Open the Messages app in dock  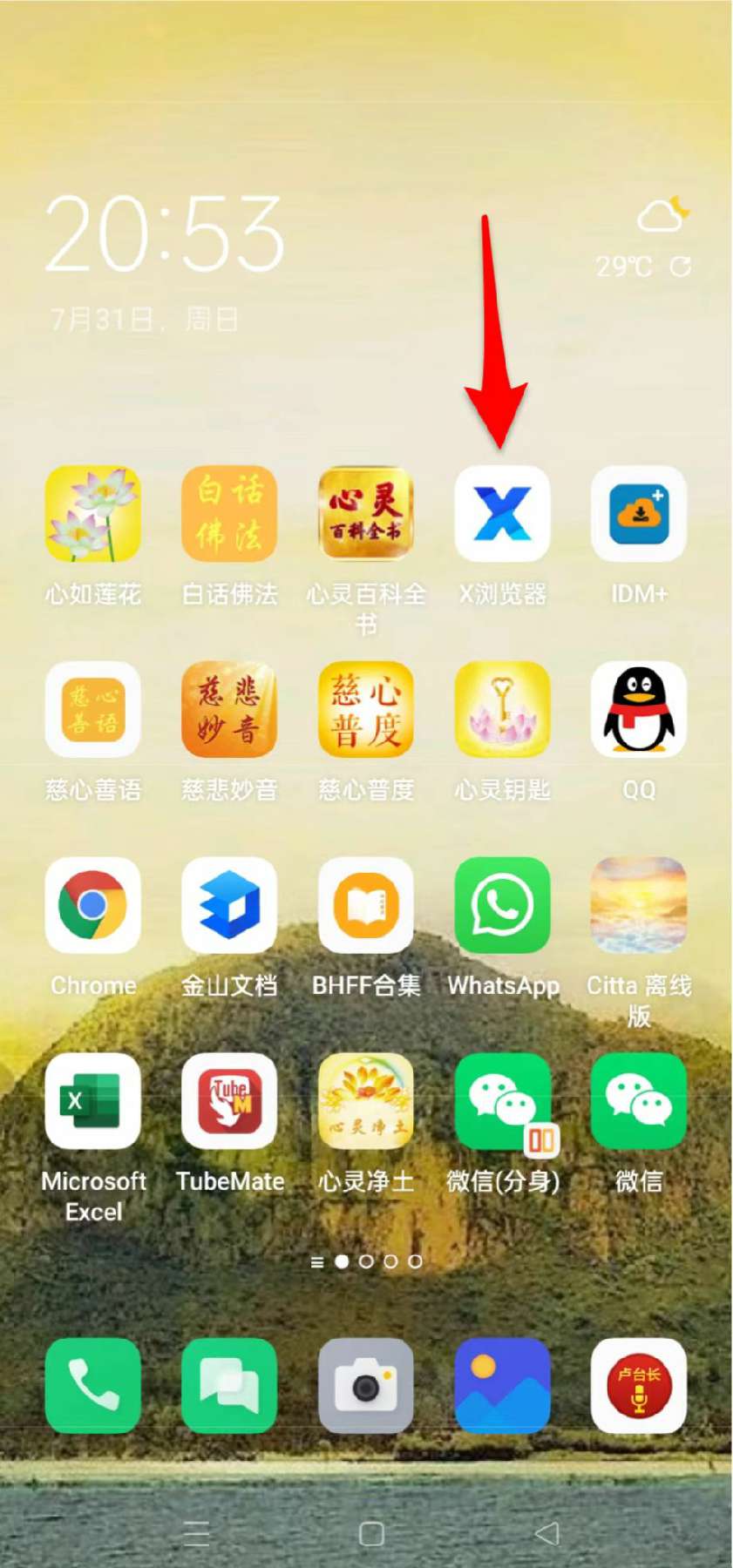[229, 1386]
